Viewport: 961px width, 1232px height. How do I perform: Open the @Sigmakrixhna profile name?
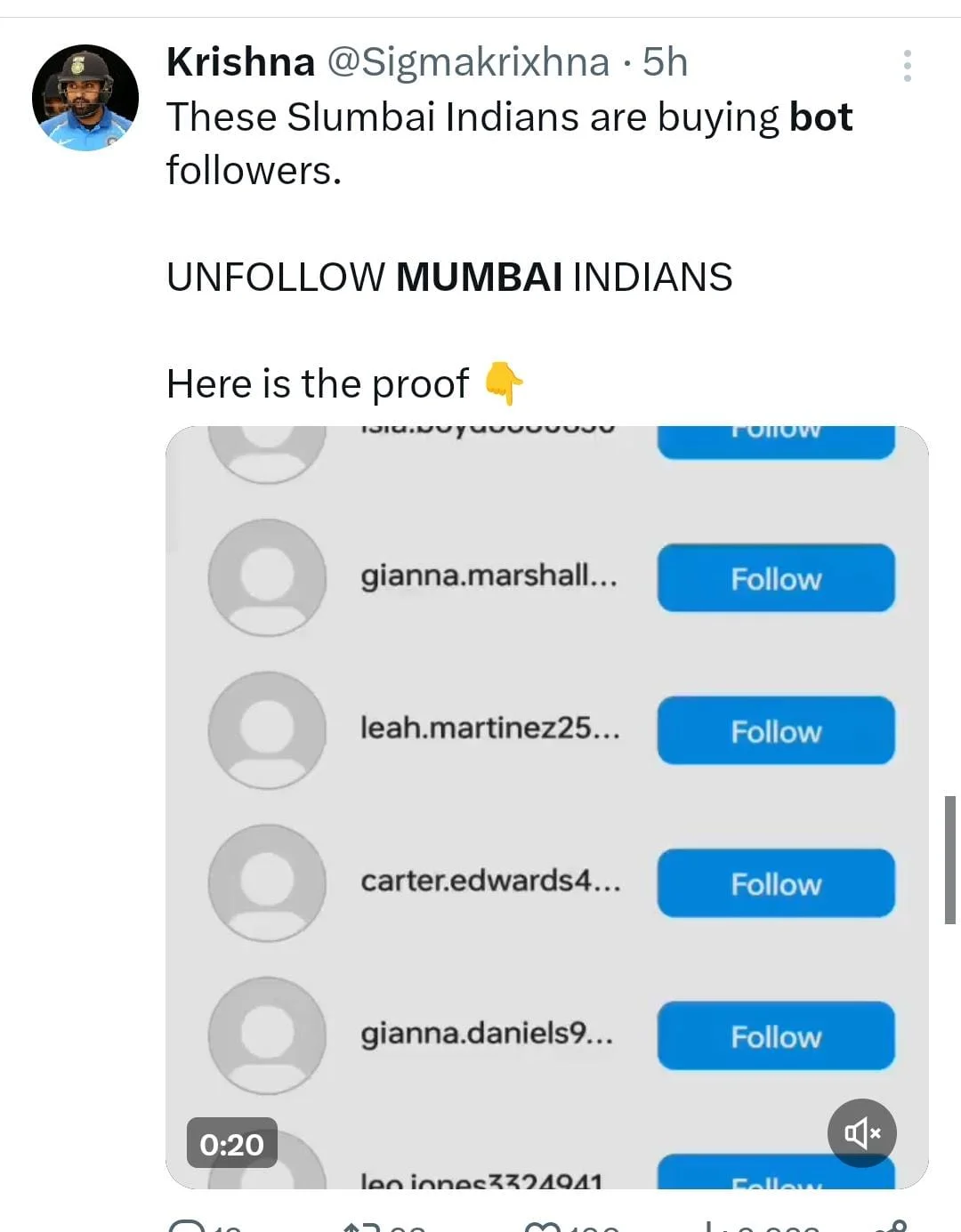click(468, 62)
